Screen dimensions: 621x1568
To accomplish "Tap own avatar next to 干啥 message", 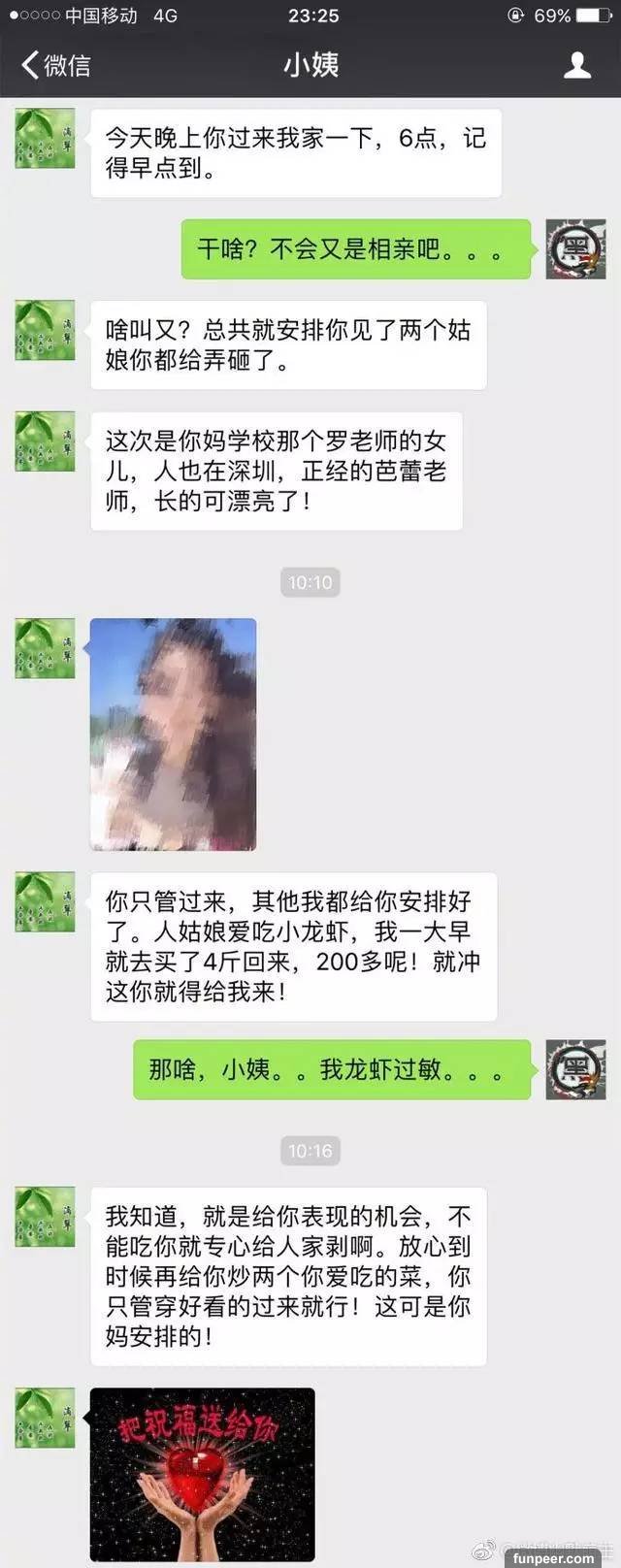I will pos(575,249).
